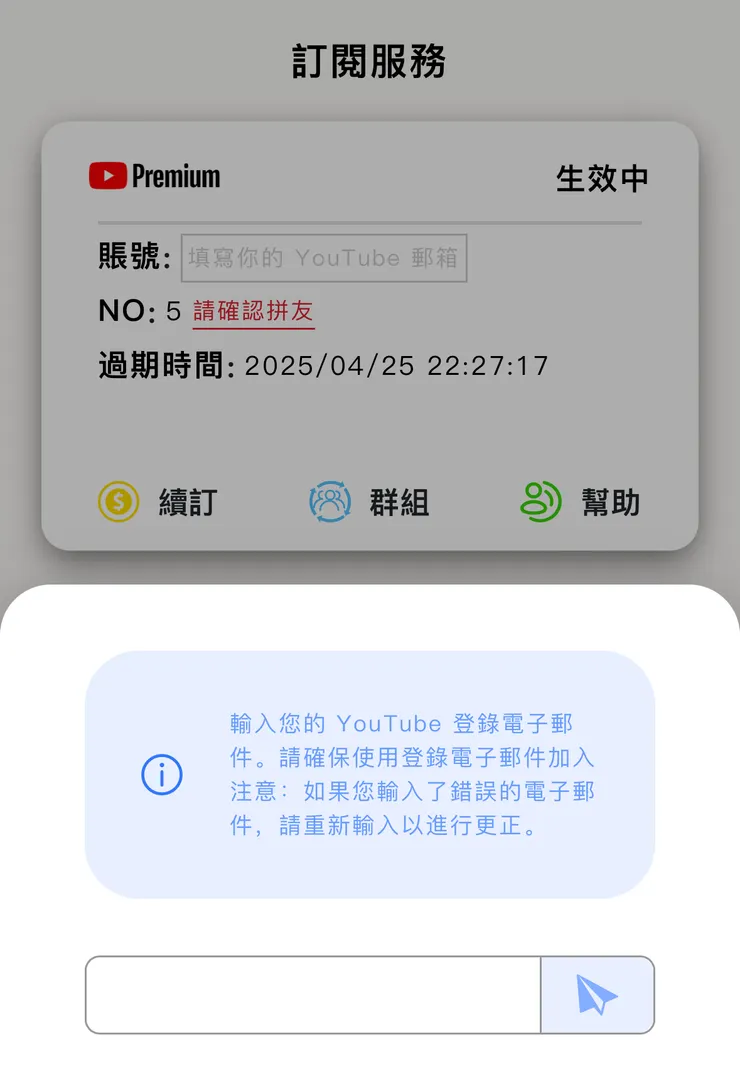Viewport: 740px width, 1078px height.
Task: Click the YouTube Premium logo
Action: (x=154, y=175)
